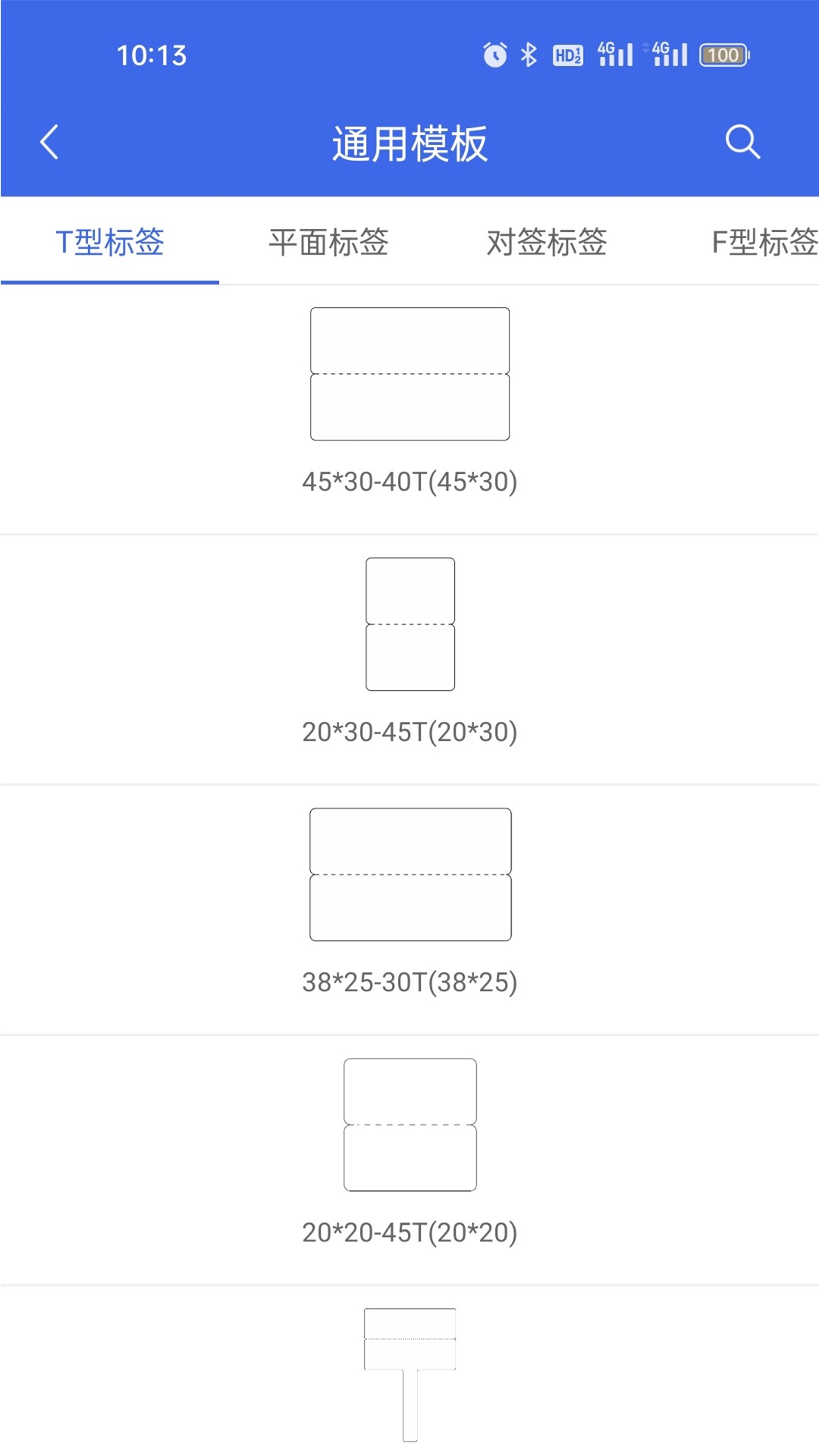
Task: Select the T型标签 tab
Action: (110, 243)
